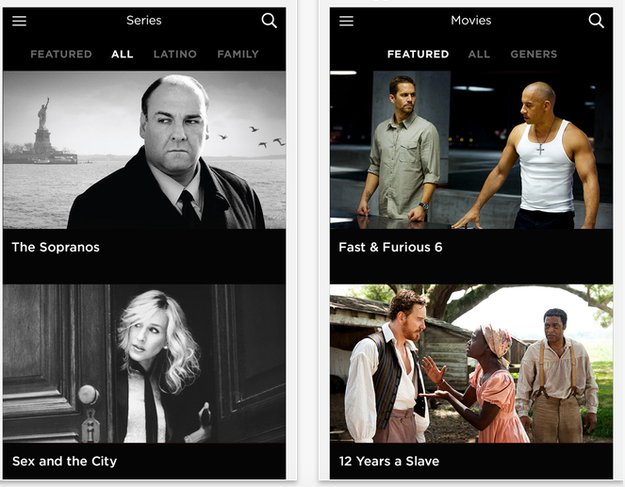Switch to the Family tab
This screenshot has width=625, height=487.
coord(238,54)
